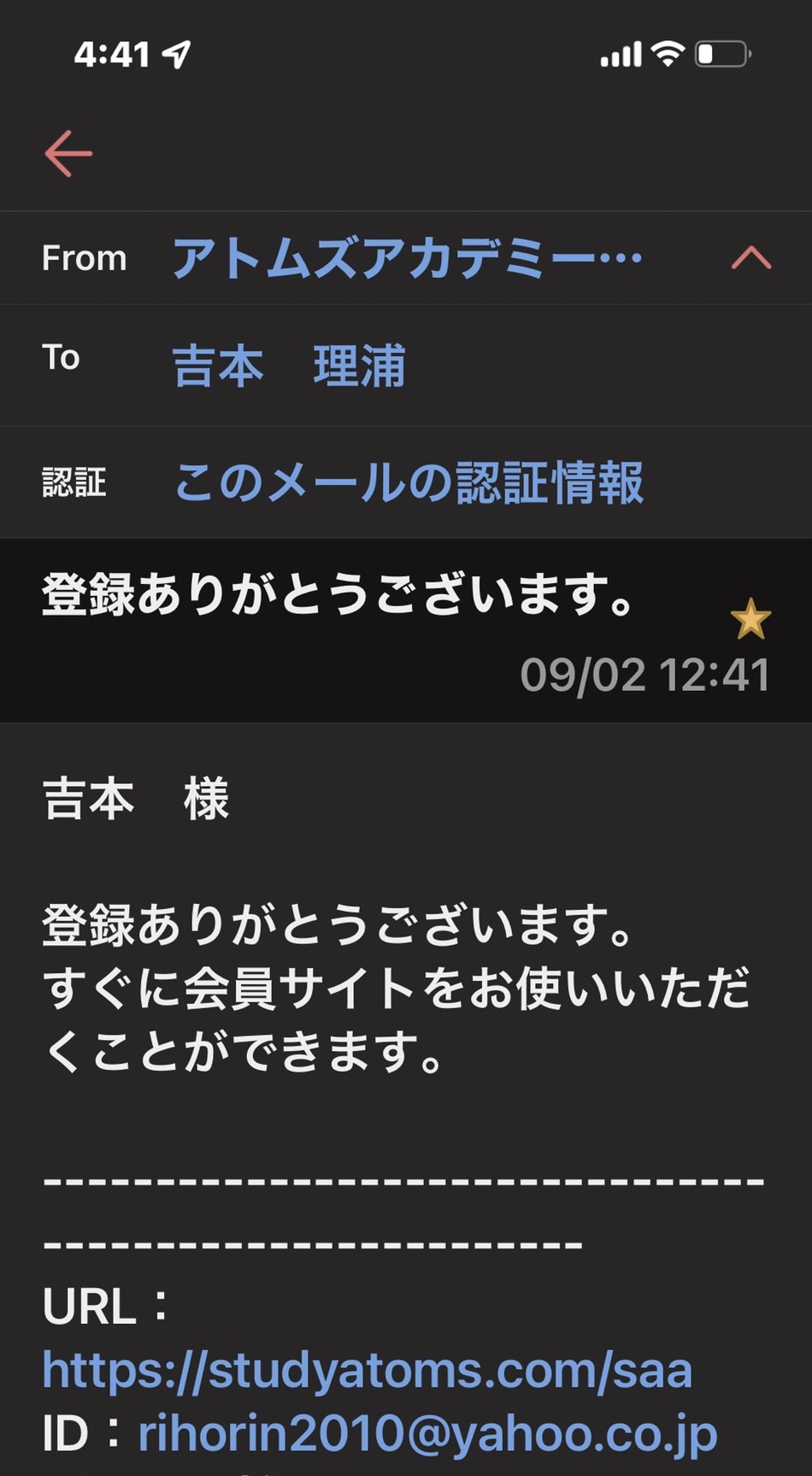Tap recipient 吉本 理浦
This screenshot has width=812, height=1476.
(289, 366)
